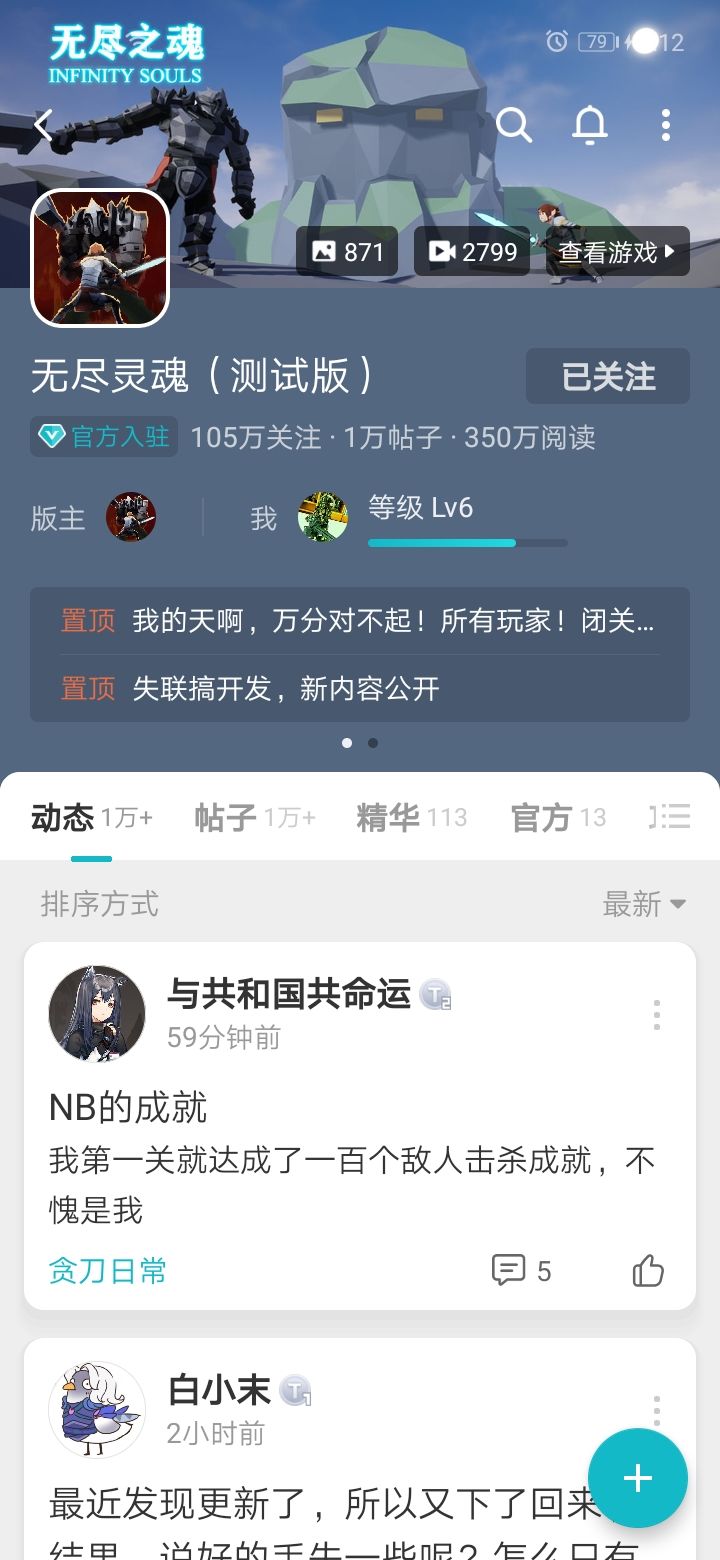This screenshot has height=1560, width=720.
Task: Switch to the 精华 tab
Action: 412,818
